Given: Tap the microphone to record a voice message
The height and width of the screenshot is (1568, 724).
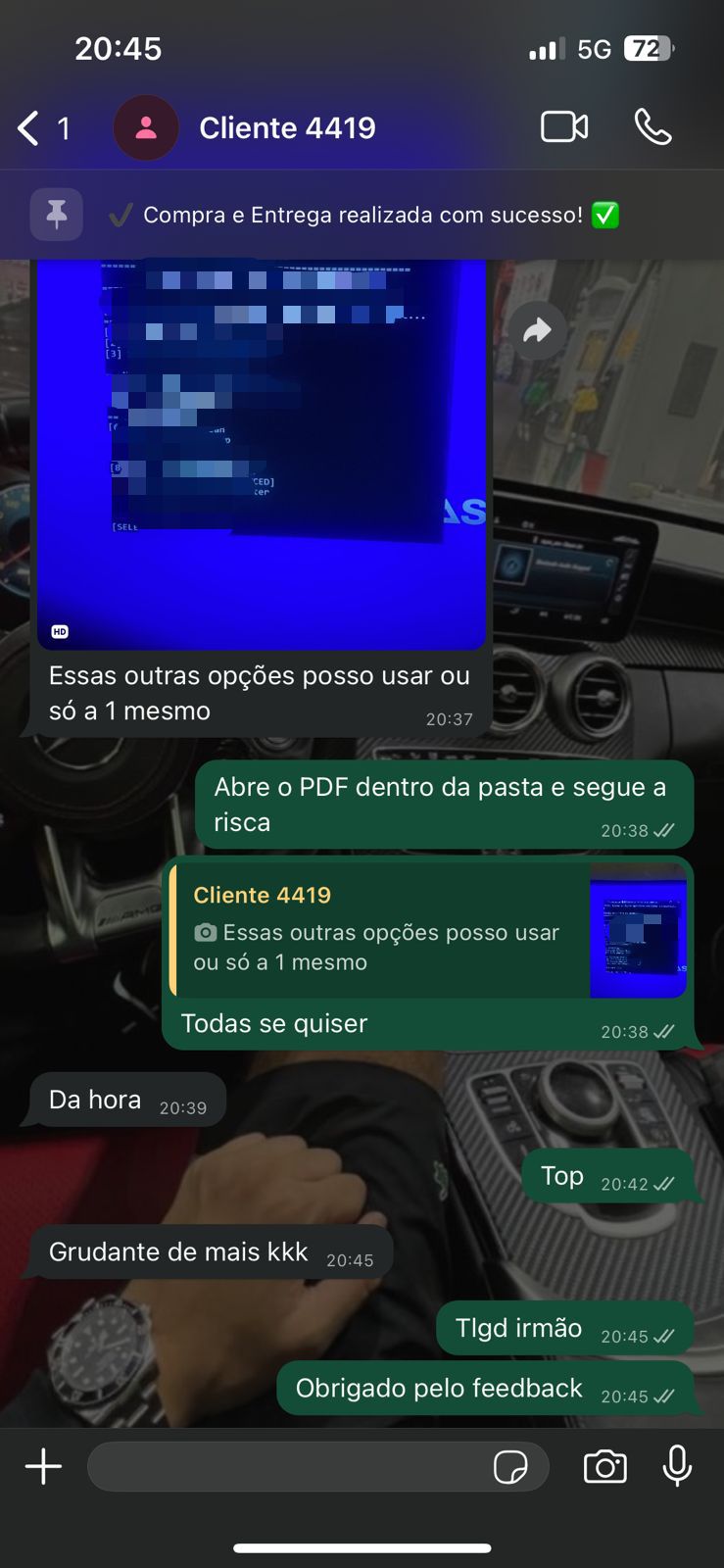Looking at the screenshot, I should tap(677, 1467).
